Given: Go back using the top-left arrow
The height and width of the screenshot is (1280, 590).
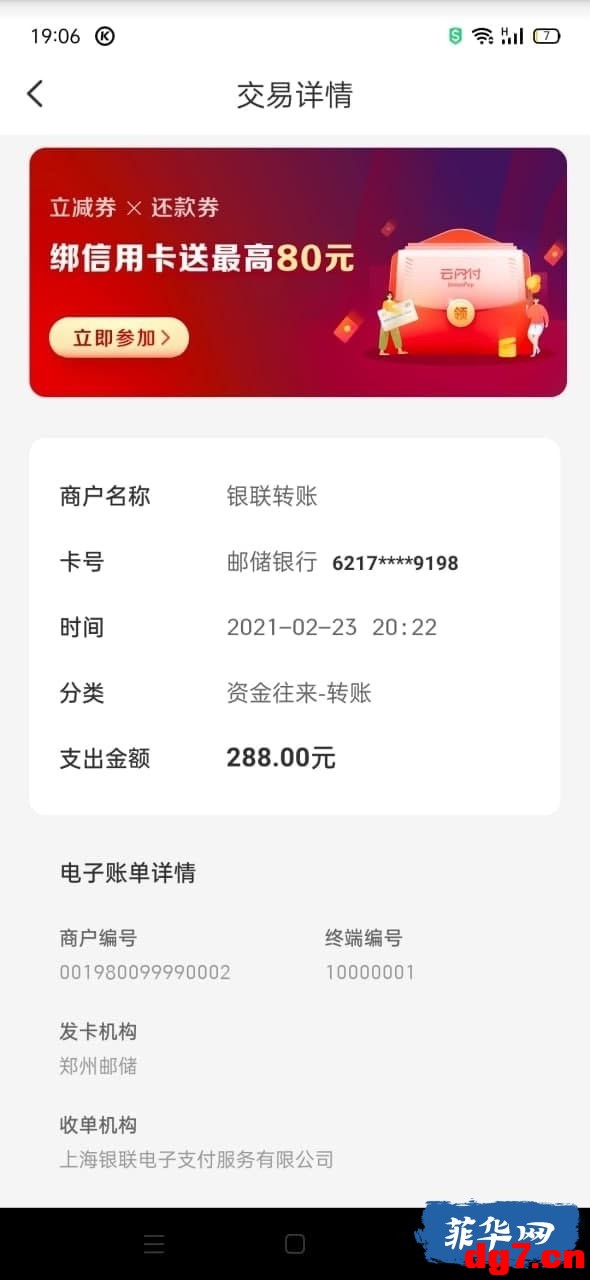Looking at the screenshot, I should 35,94.
